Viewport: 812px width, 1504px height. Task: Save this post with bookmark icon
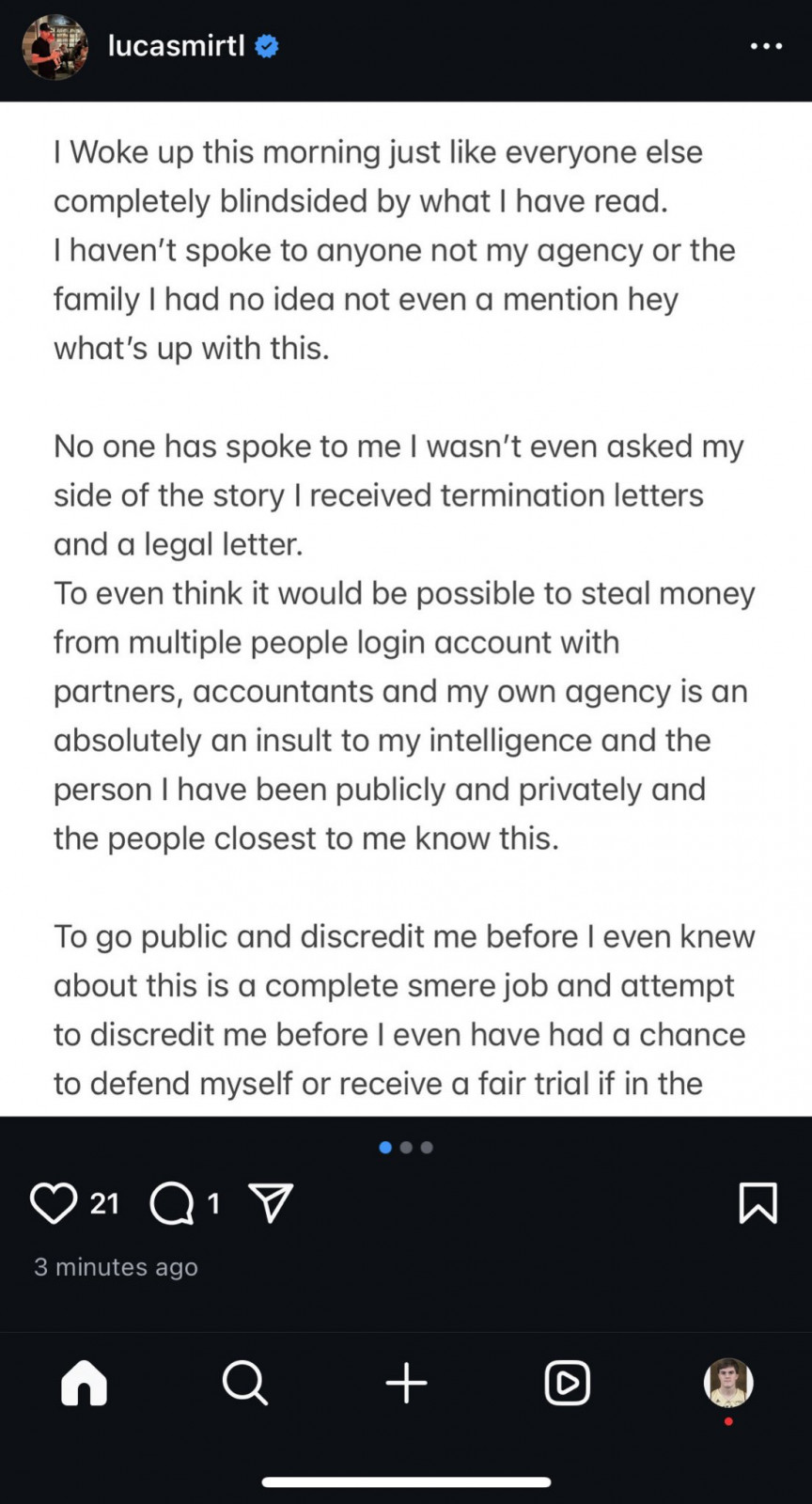tap(757, 1203)
